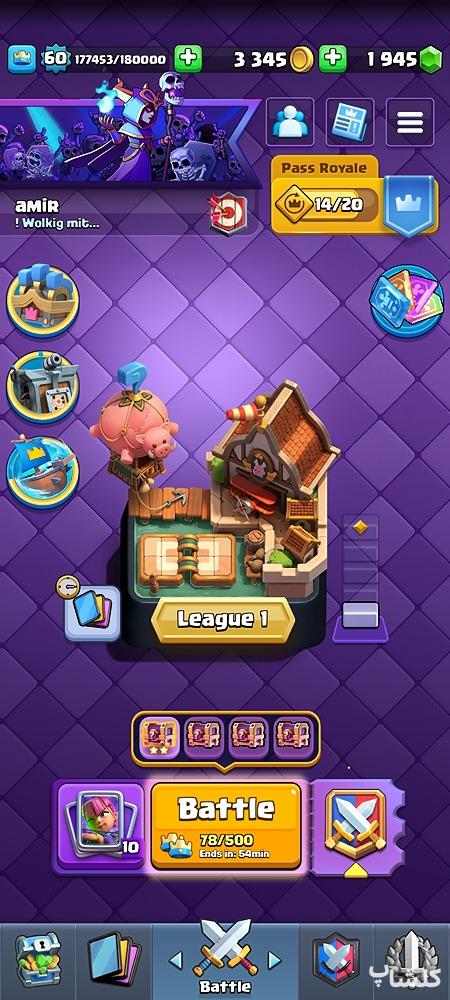Screen dimensions: 450x1000
Task: Open the friends icon
Action: click(290, 122)
